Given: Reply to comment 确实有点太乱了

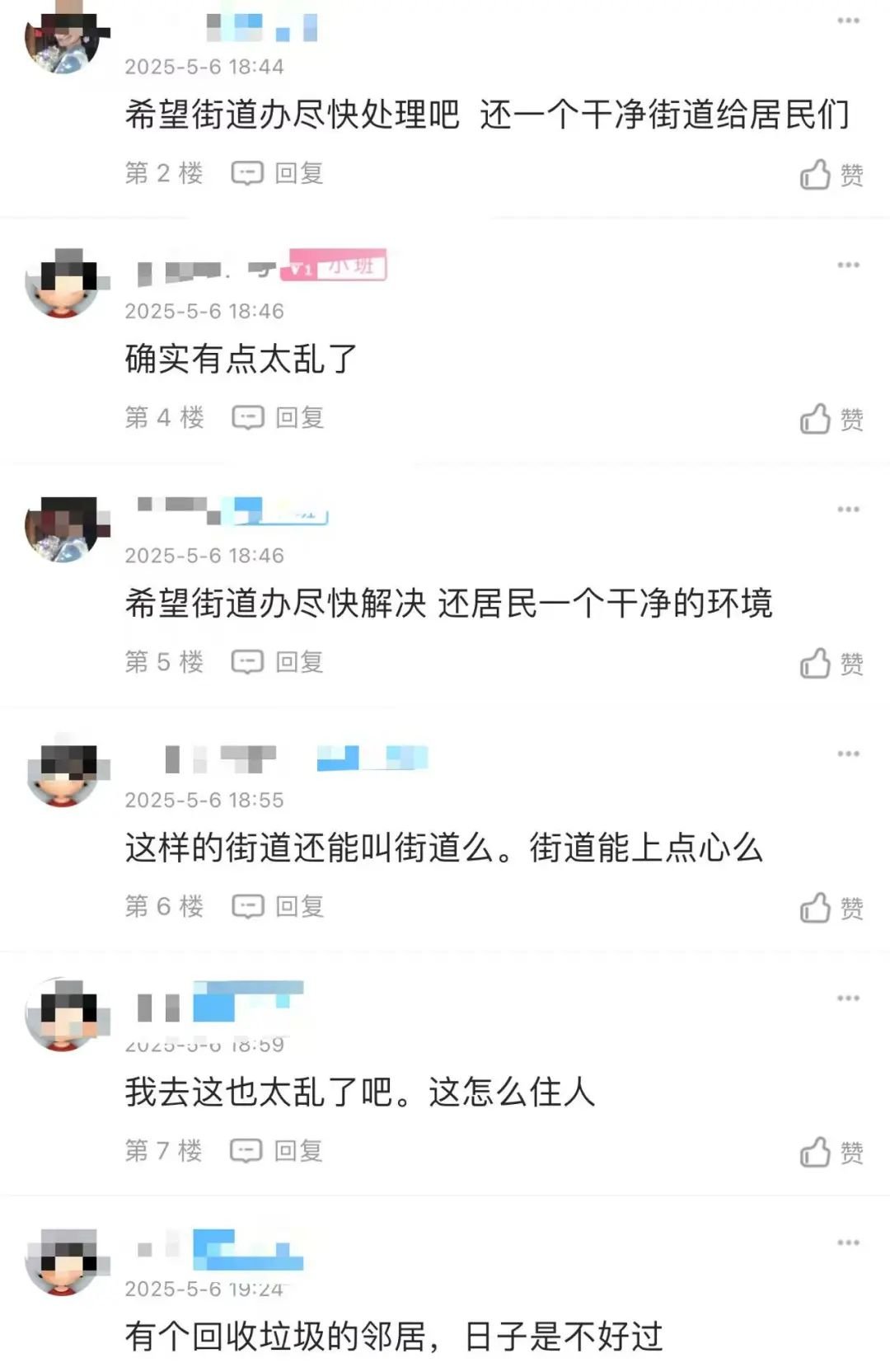Looking at the screenshot, I should (278, 417).
